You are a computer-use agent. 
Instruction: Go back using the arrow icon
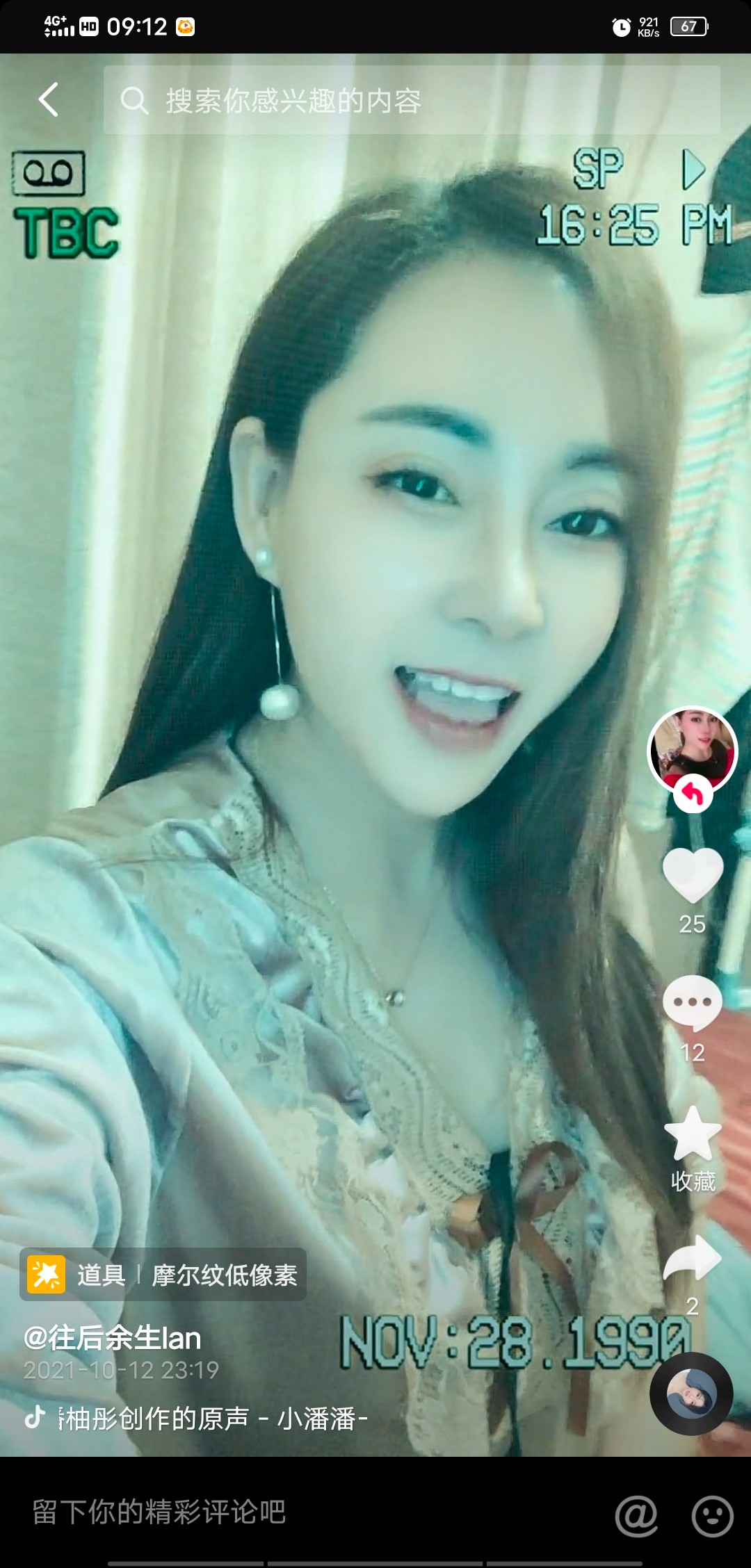49,99
